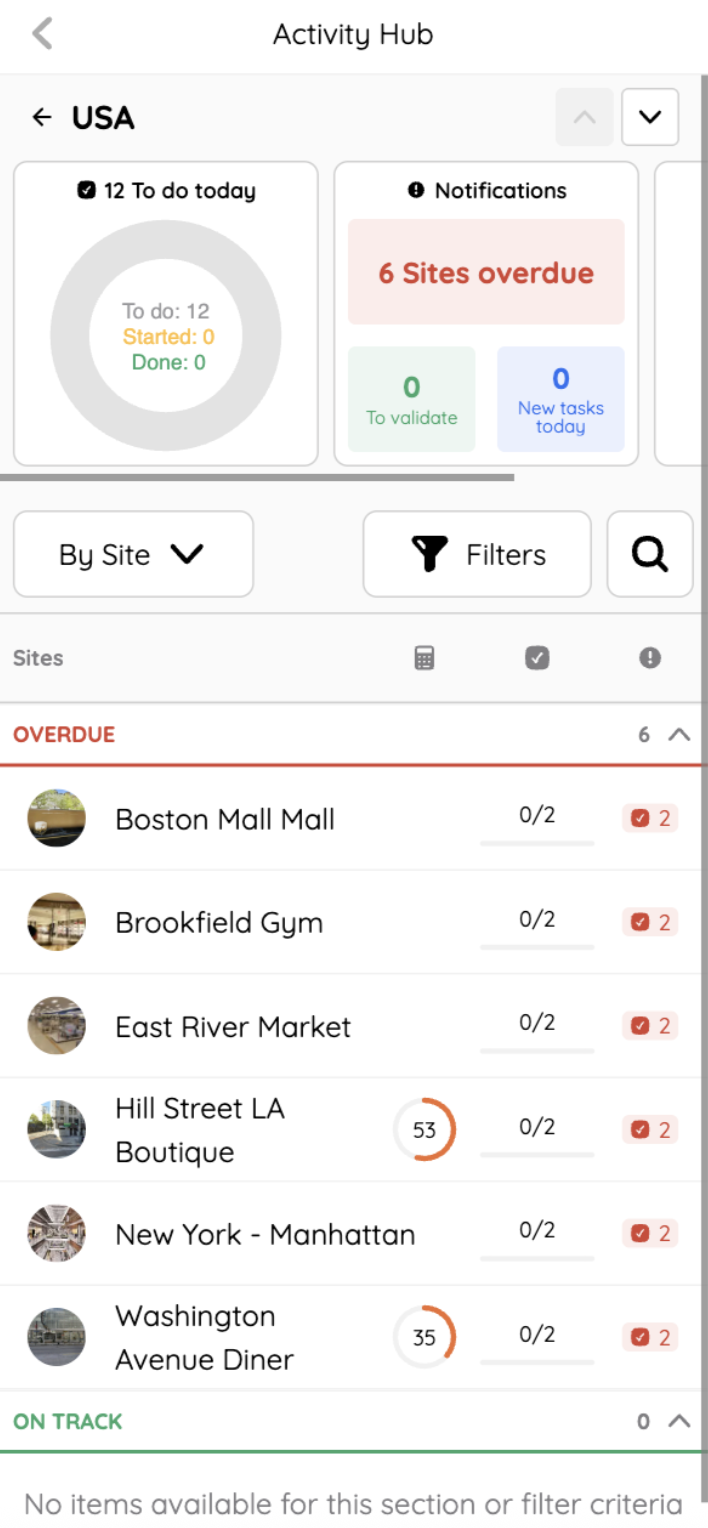This screenshot has width=708, height=1528.
Task: View new tasks today
Action: tap(560, 399)
